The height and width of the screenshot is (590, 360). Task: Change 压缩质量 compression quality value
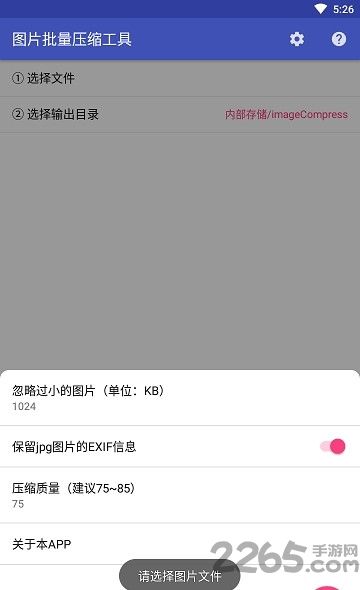tap(180, 495)
